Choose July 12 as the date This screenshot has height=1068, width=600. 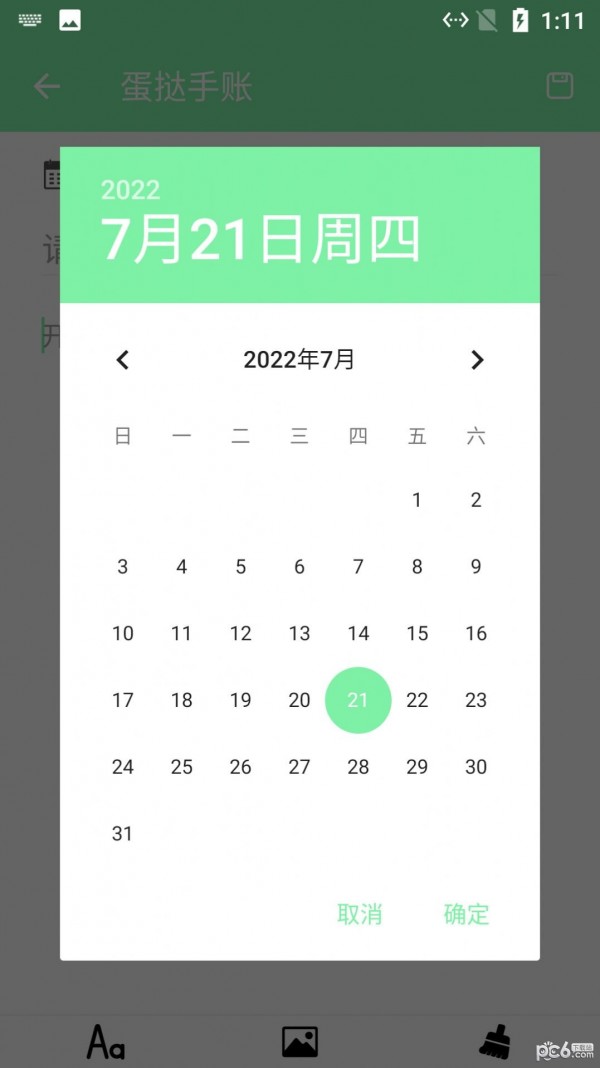(240, 633)
